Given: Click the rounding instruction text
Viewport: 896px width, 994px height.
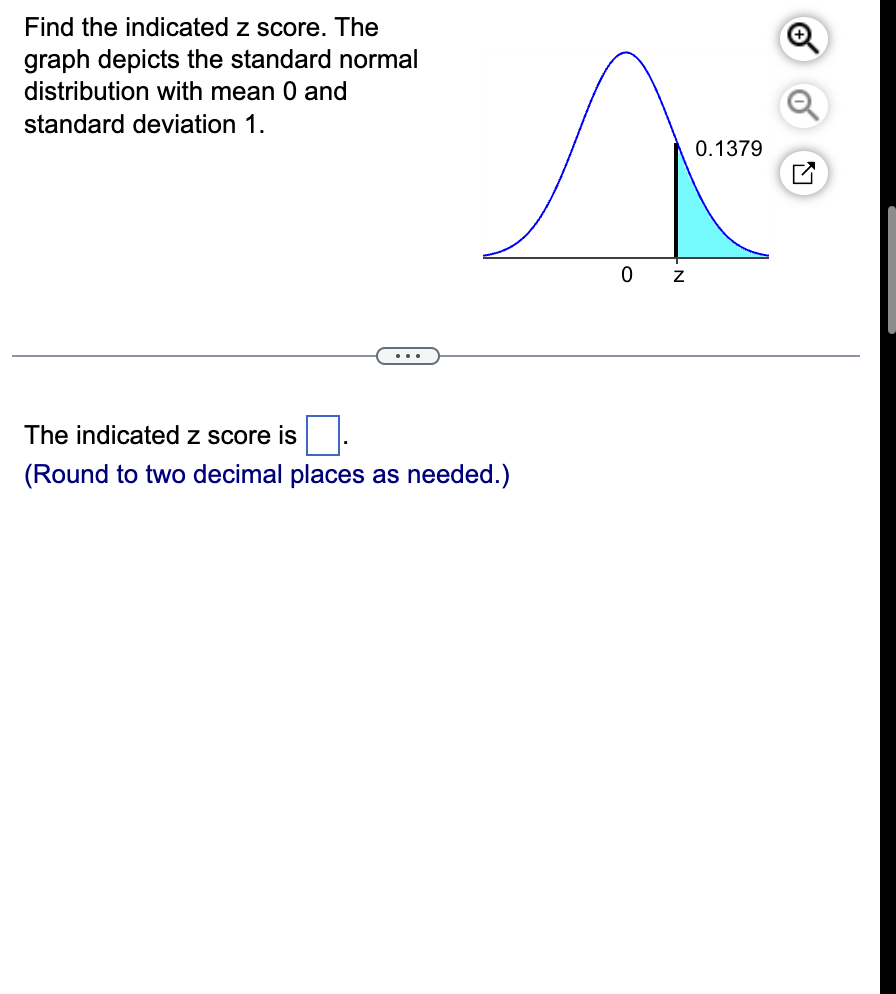Looking at the screenshot, I should 265,474.
